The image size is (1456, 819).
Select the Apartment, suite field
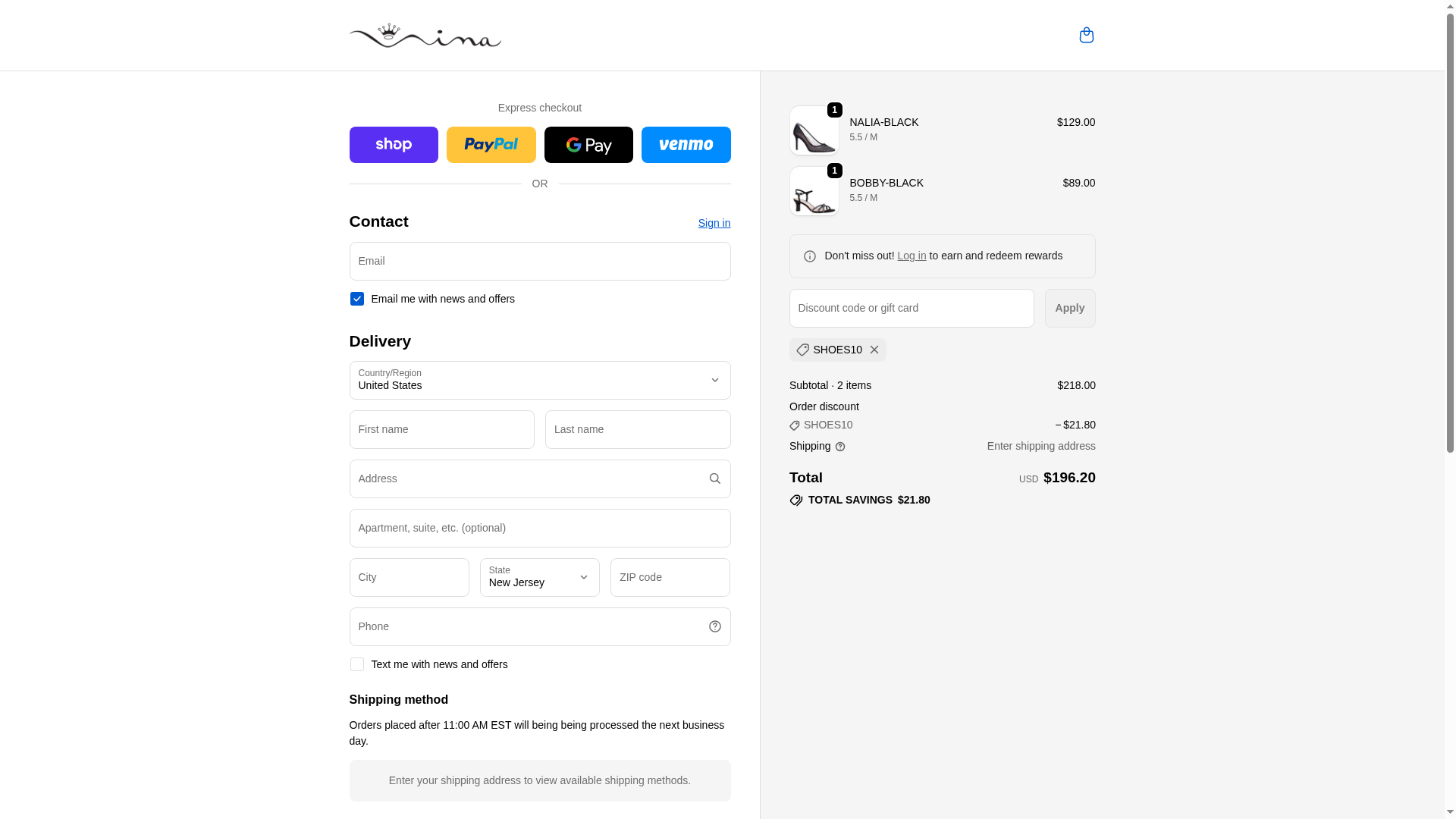[539, 528]
